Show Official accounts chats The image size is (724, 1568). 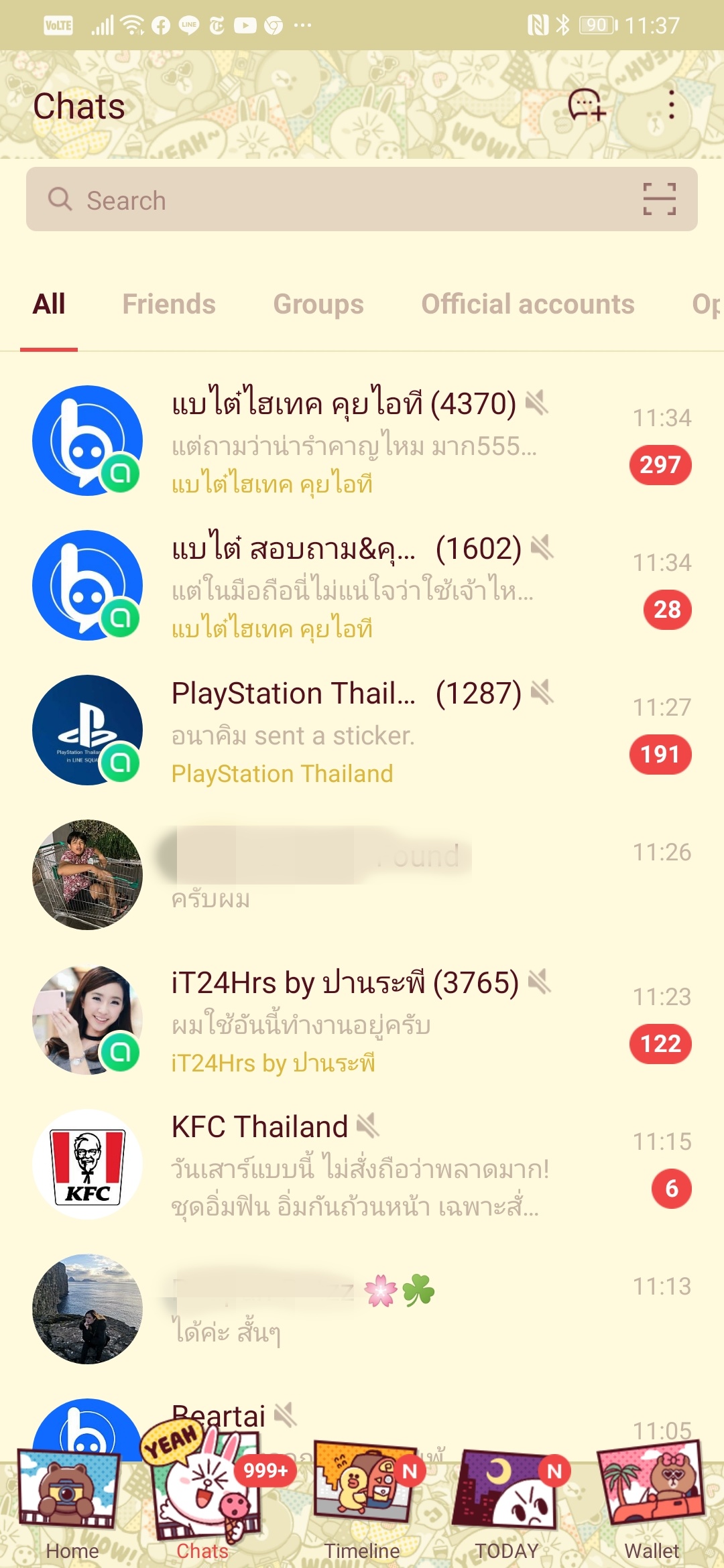528,304
